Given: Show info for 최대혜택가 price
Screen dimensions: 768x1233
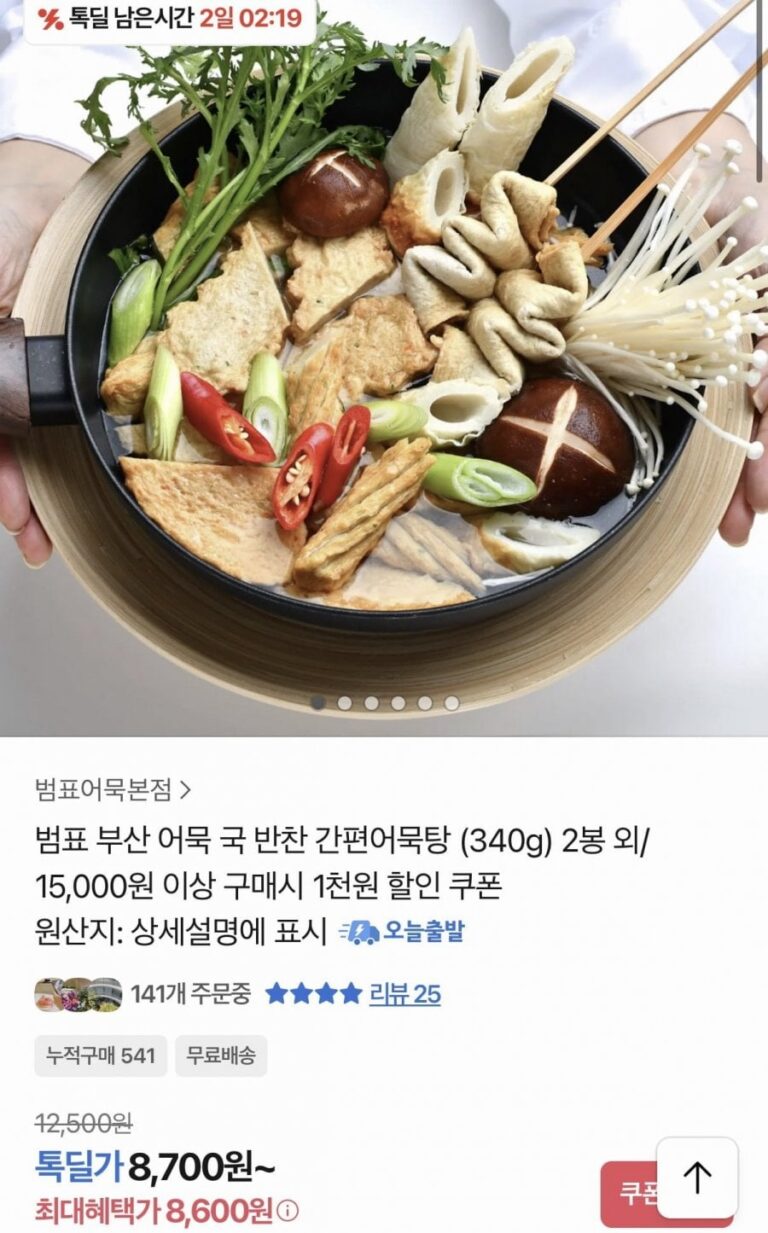Looking at the screenshot, I should [x=288, y=1211].
